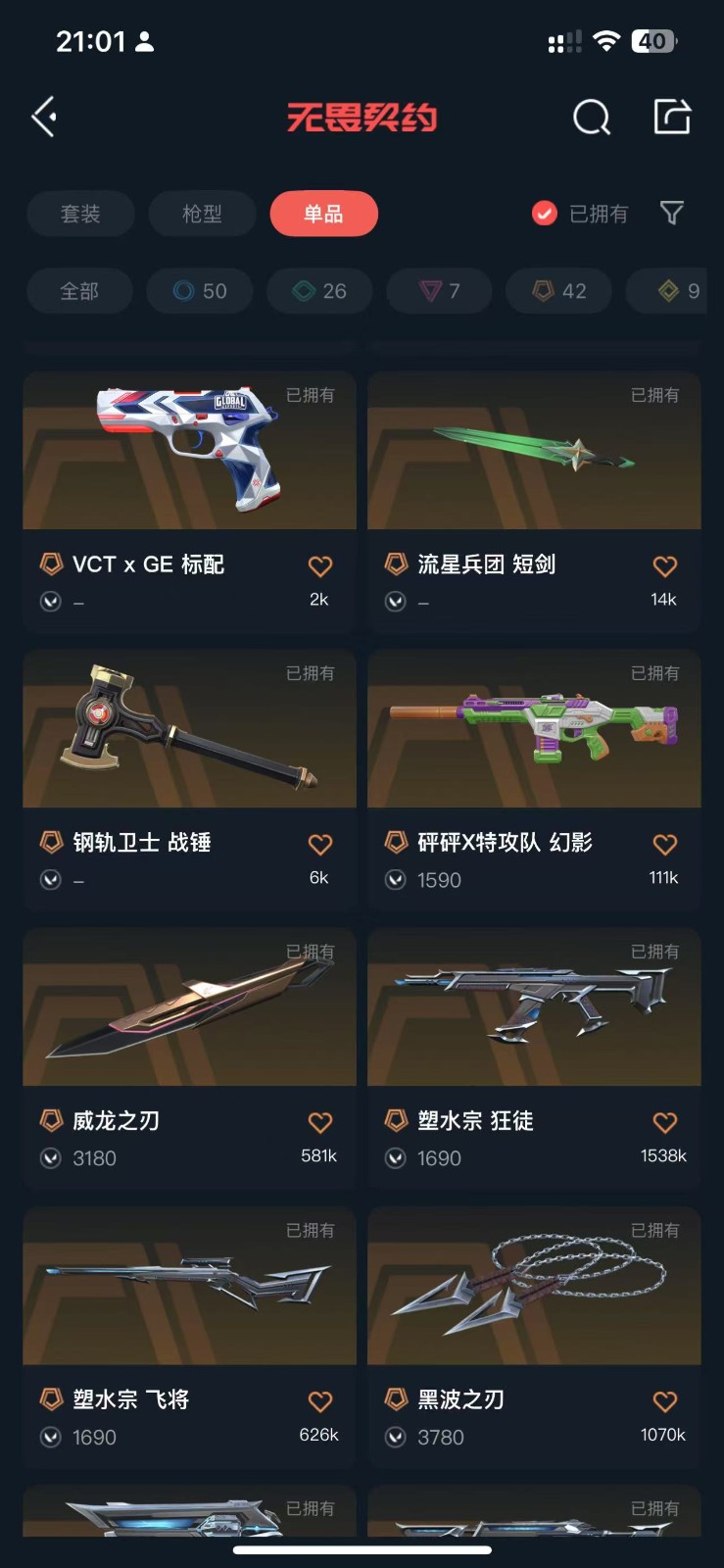
Task: Like the 黑波之刃 skin
Action: pos(664,1402)
